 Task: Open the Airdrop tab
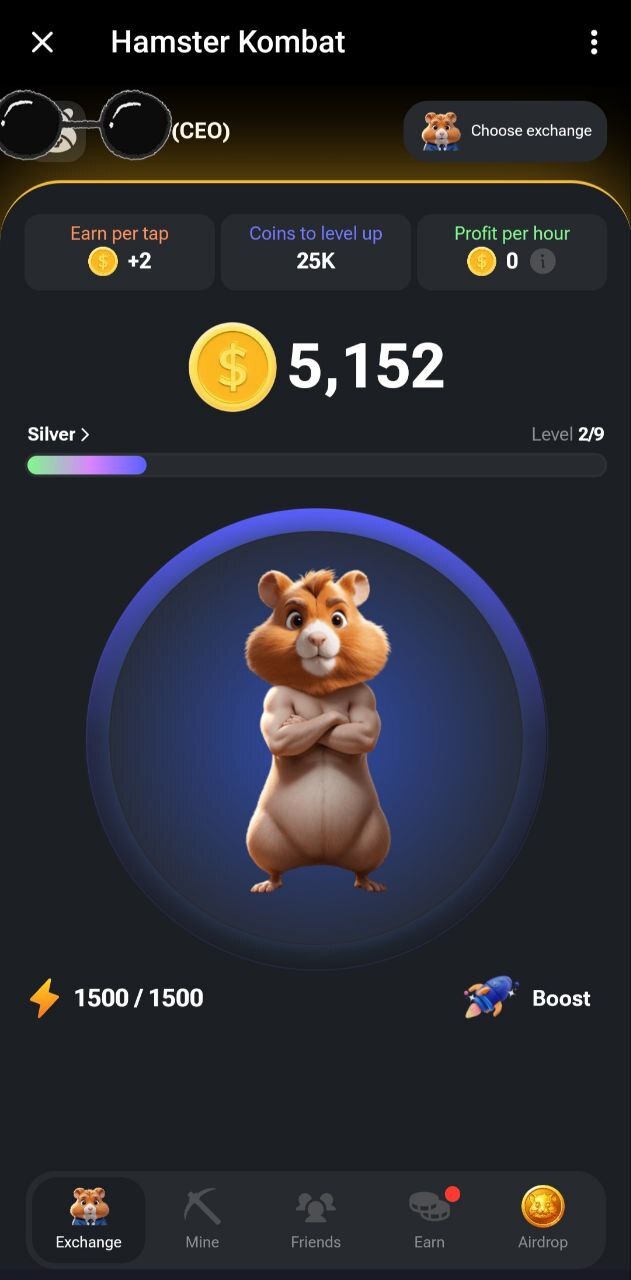(x=543, y=1218)
